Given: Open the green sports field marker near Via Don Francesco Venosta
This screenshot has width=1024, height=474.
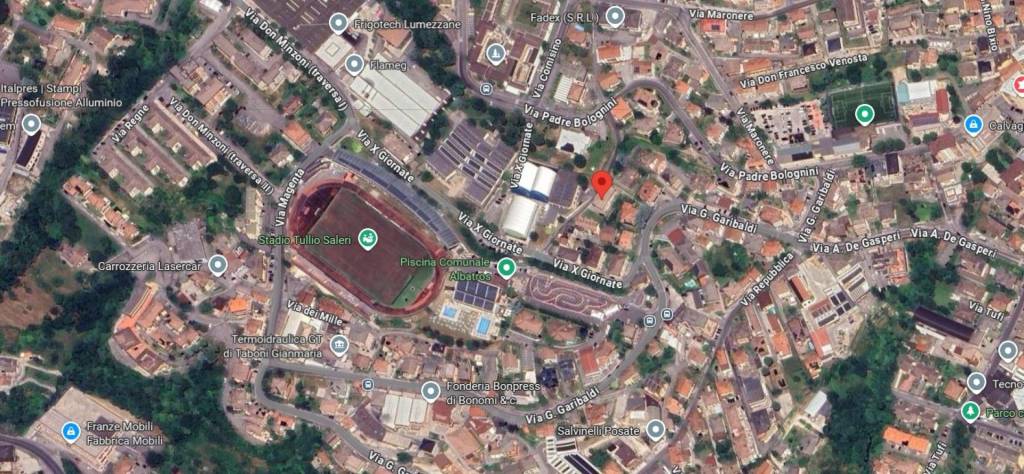Looking at the screenshot, I should 865,113.
